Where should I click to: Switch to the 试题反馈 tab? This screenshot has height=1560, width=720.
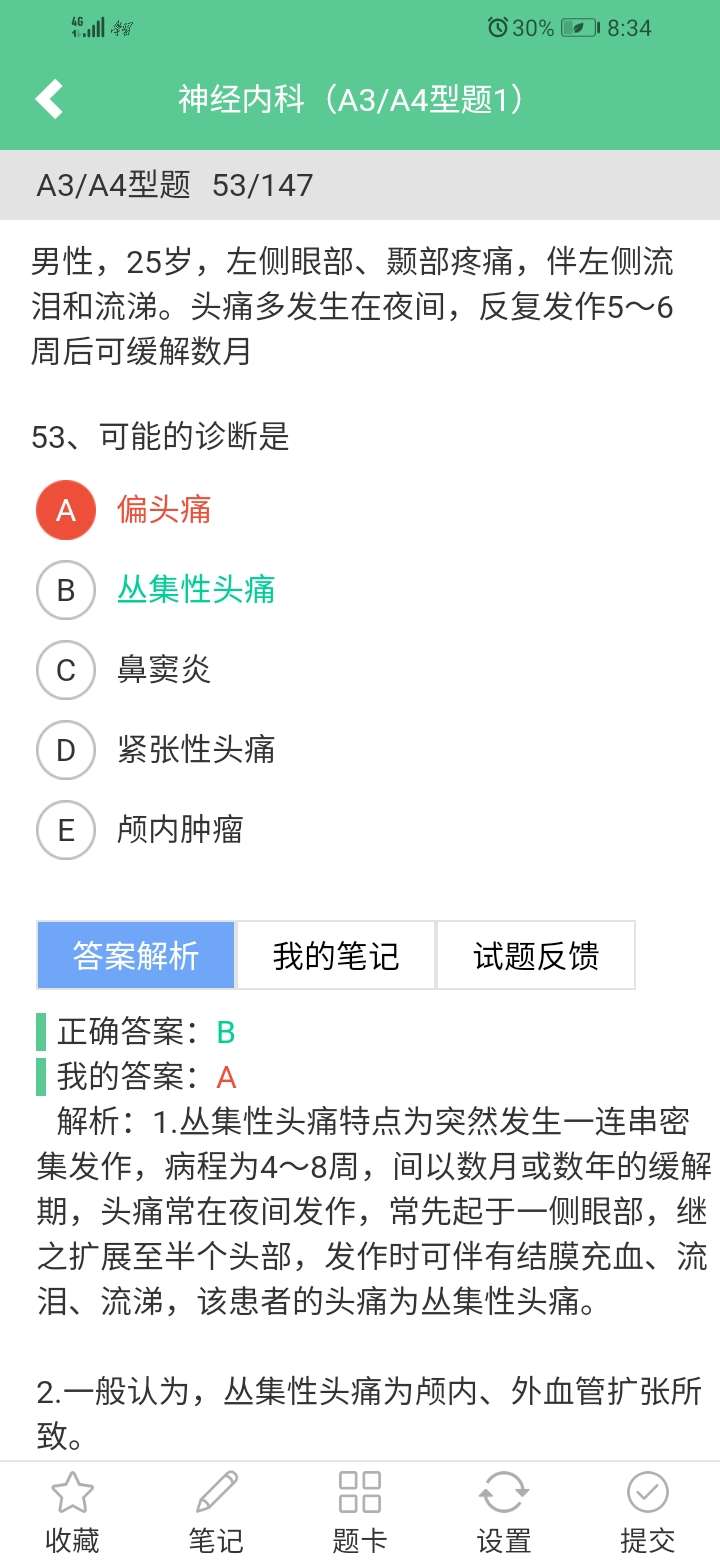[x=536, y=955]
